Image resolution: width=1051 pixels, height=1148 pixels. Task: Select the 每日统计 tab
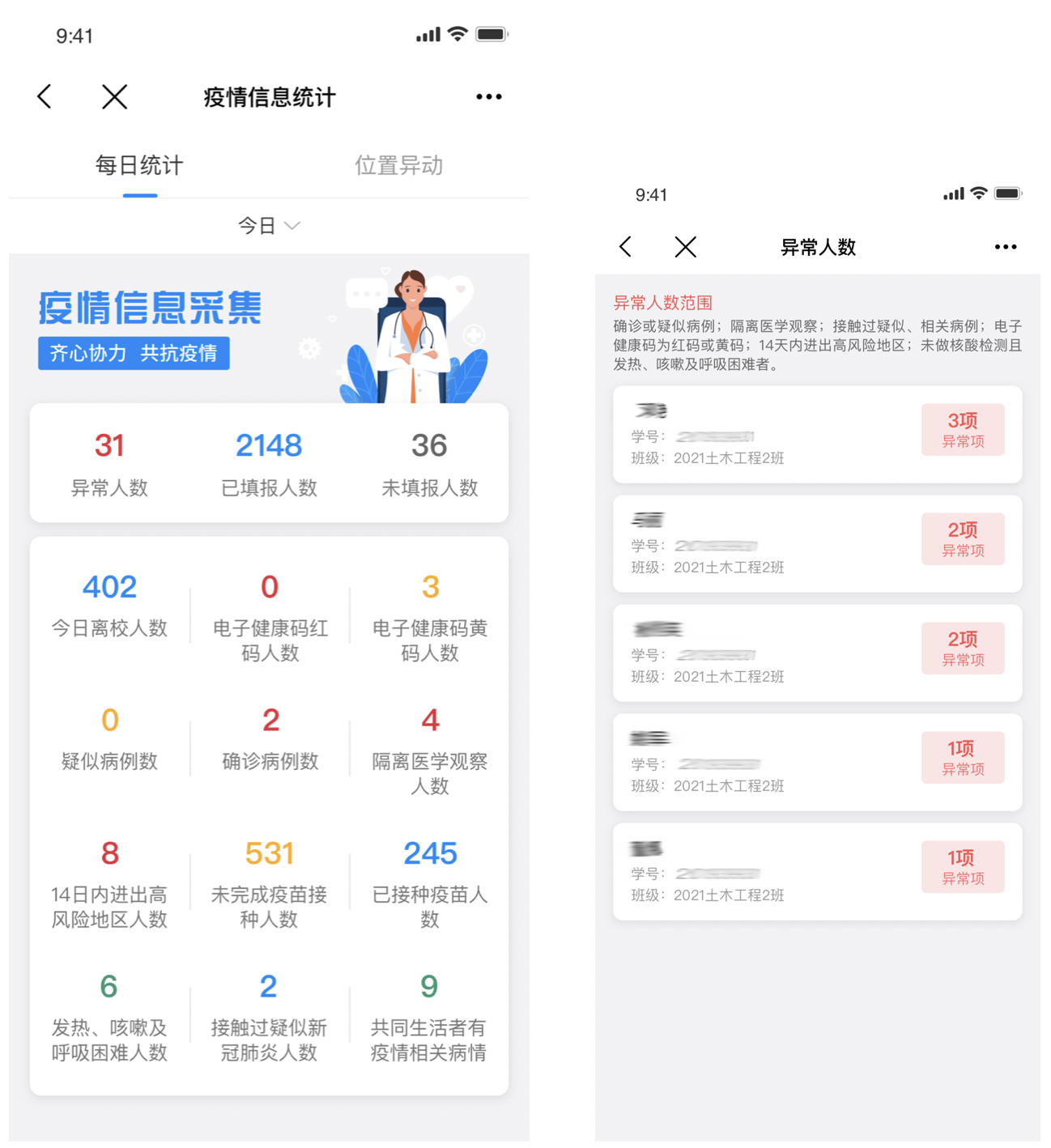click(x=139, y=165)
